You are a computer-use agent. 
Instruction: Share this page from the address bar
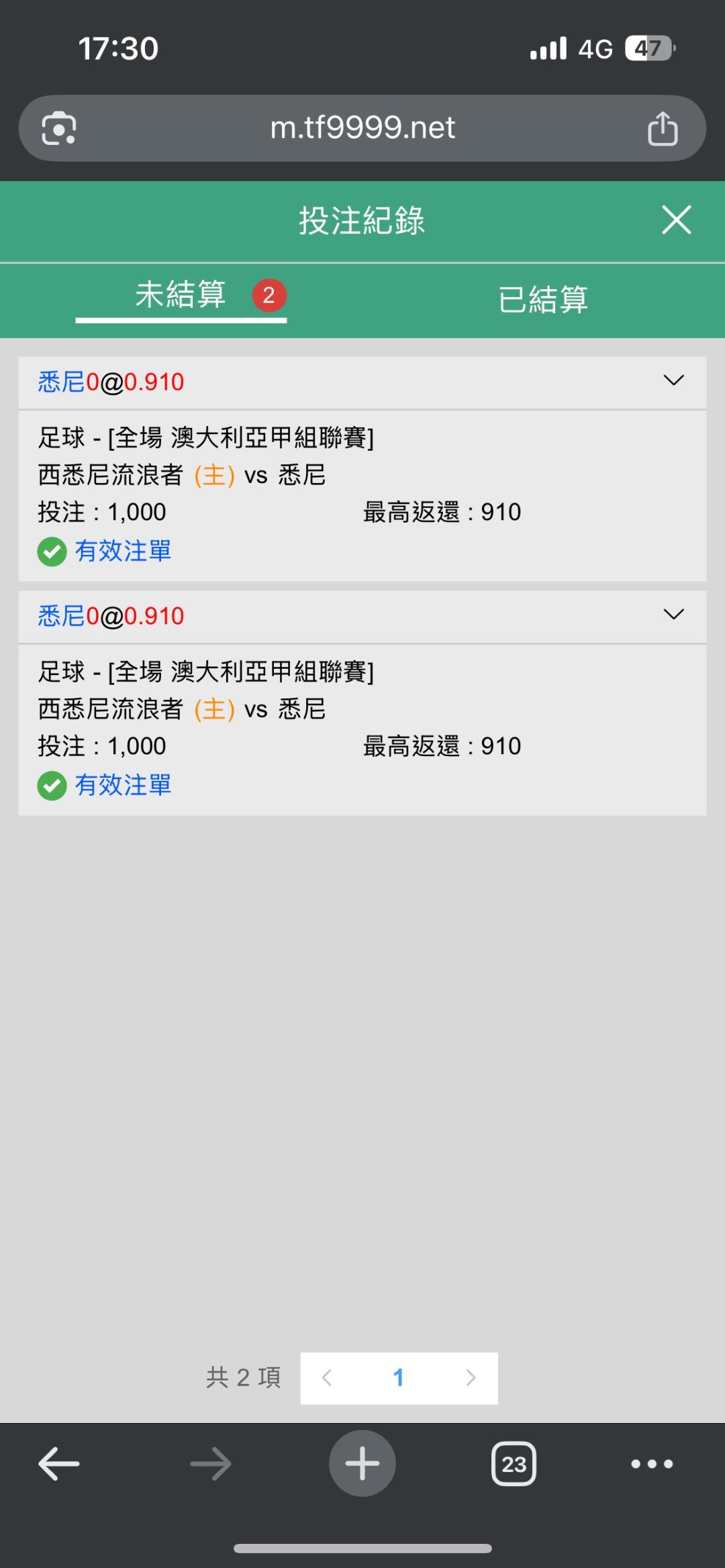point(663,128)
